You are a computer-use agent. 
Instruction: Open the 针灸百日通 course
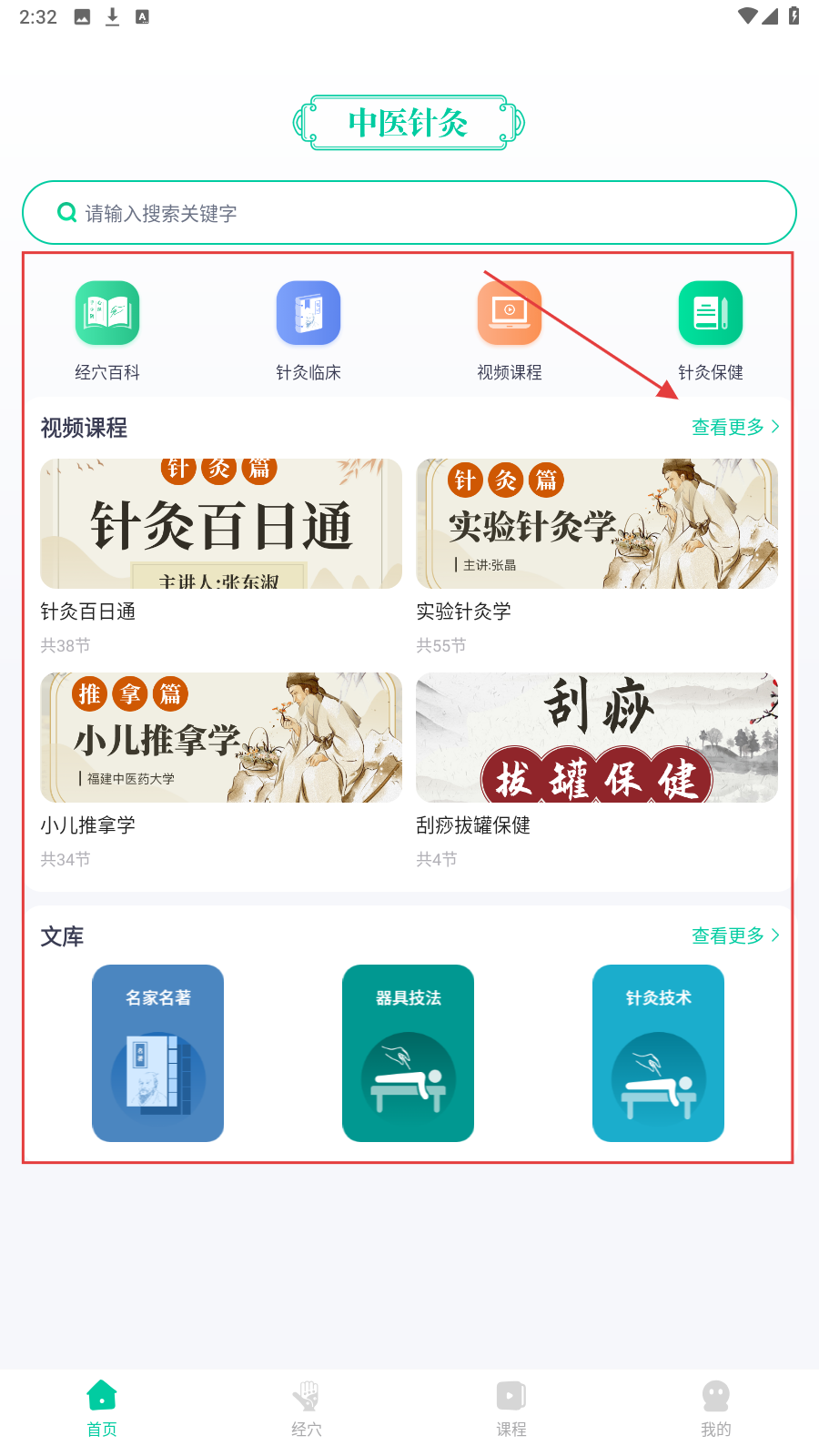(221, 524)
